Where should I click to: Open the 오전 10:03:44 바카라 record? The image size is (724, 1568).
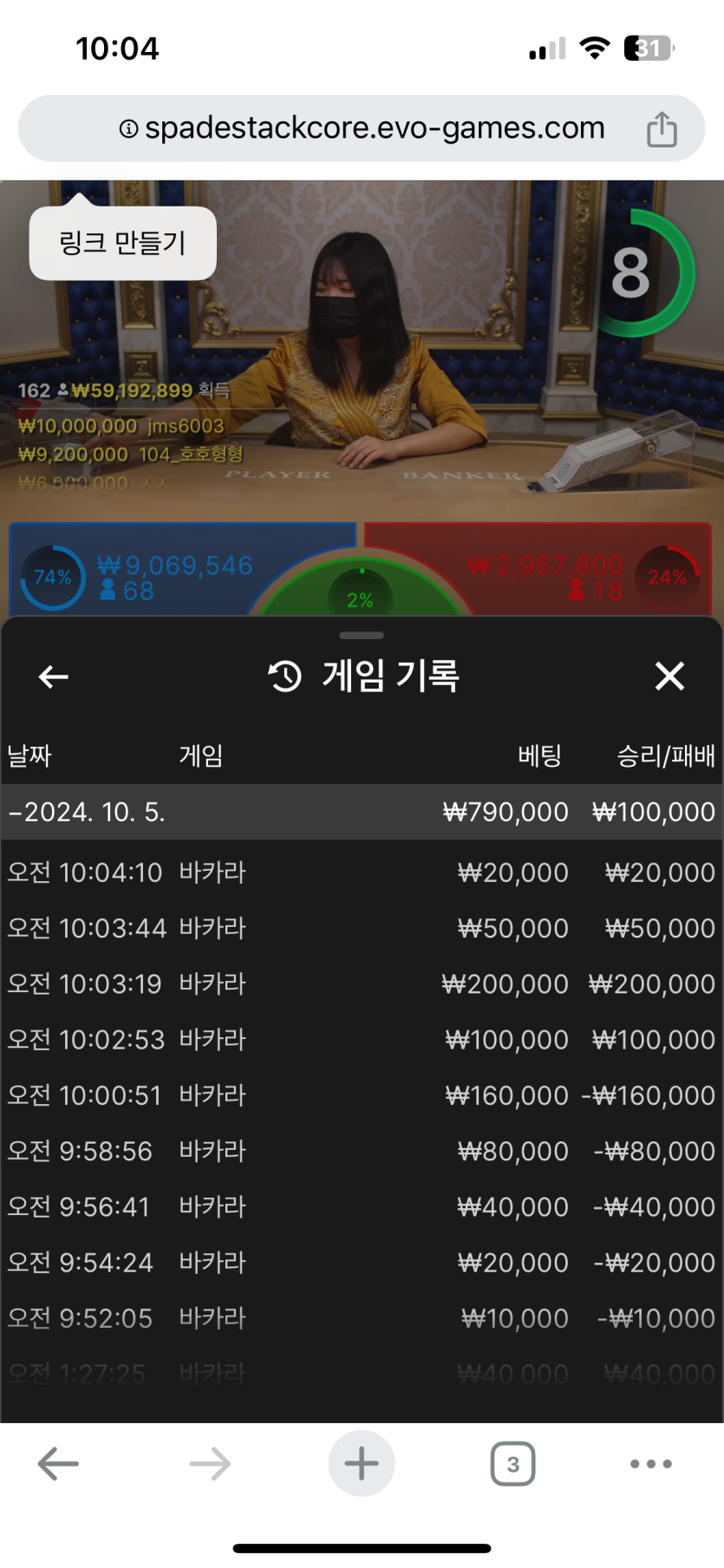point(362,928)
